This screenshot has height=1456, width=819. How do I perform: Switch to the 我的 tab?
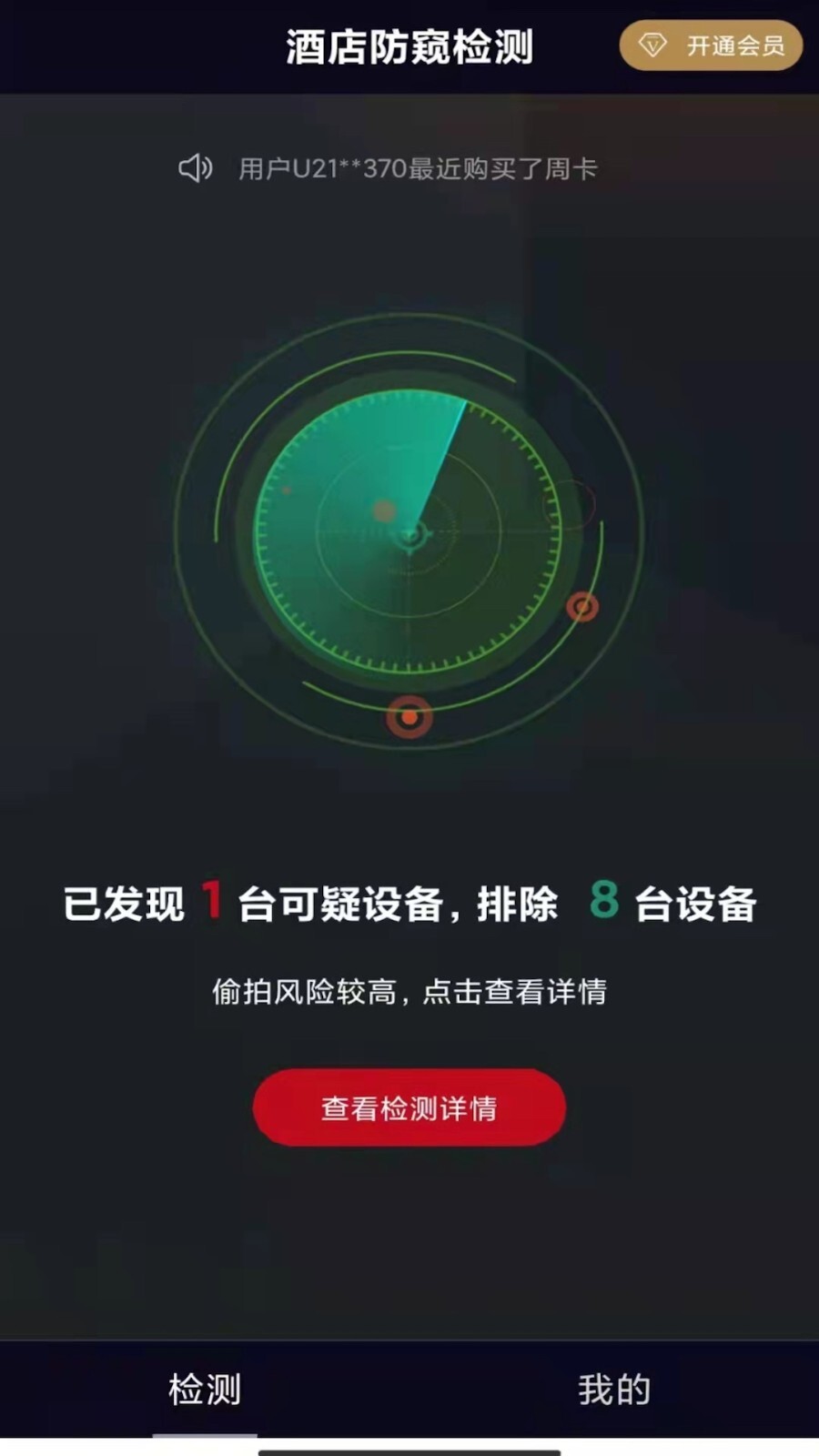[x=614, y=1388]
